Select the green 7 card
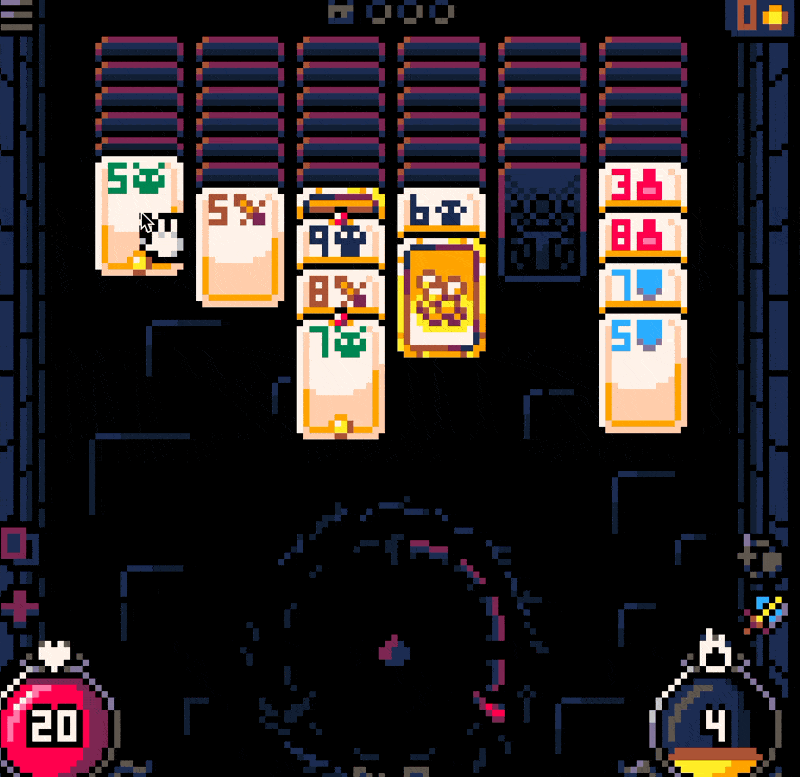The width and height of the screenshot is (800, 777). coord(340,380)
